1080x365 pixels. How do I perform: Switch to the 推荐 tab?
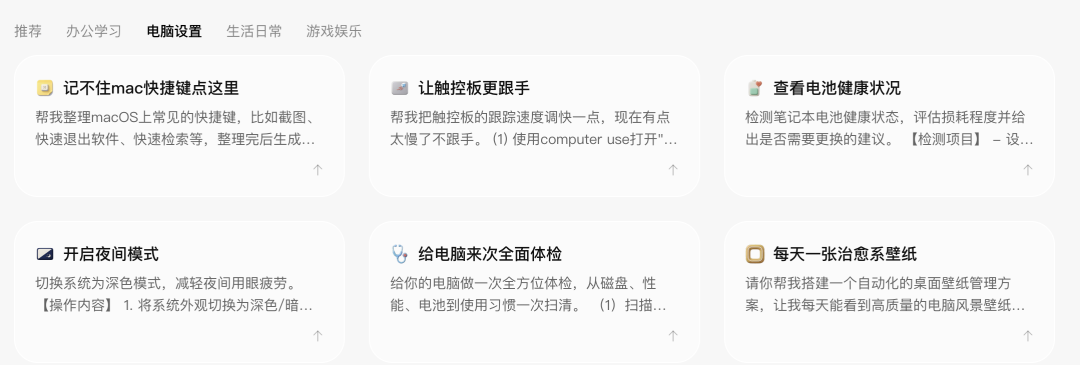[28, 31]
